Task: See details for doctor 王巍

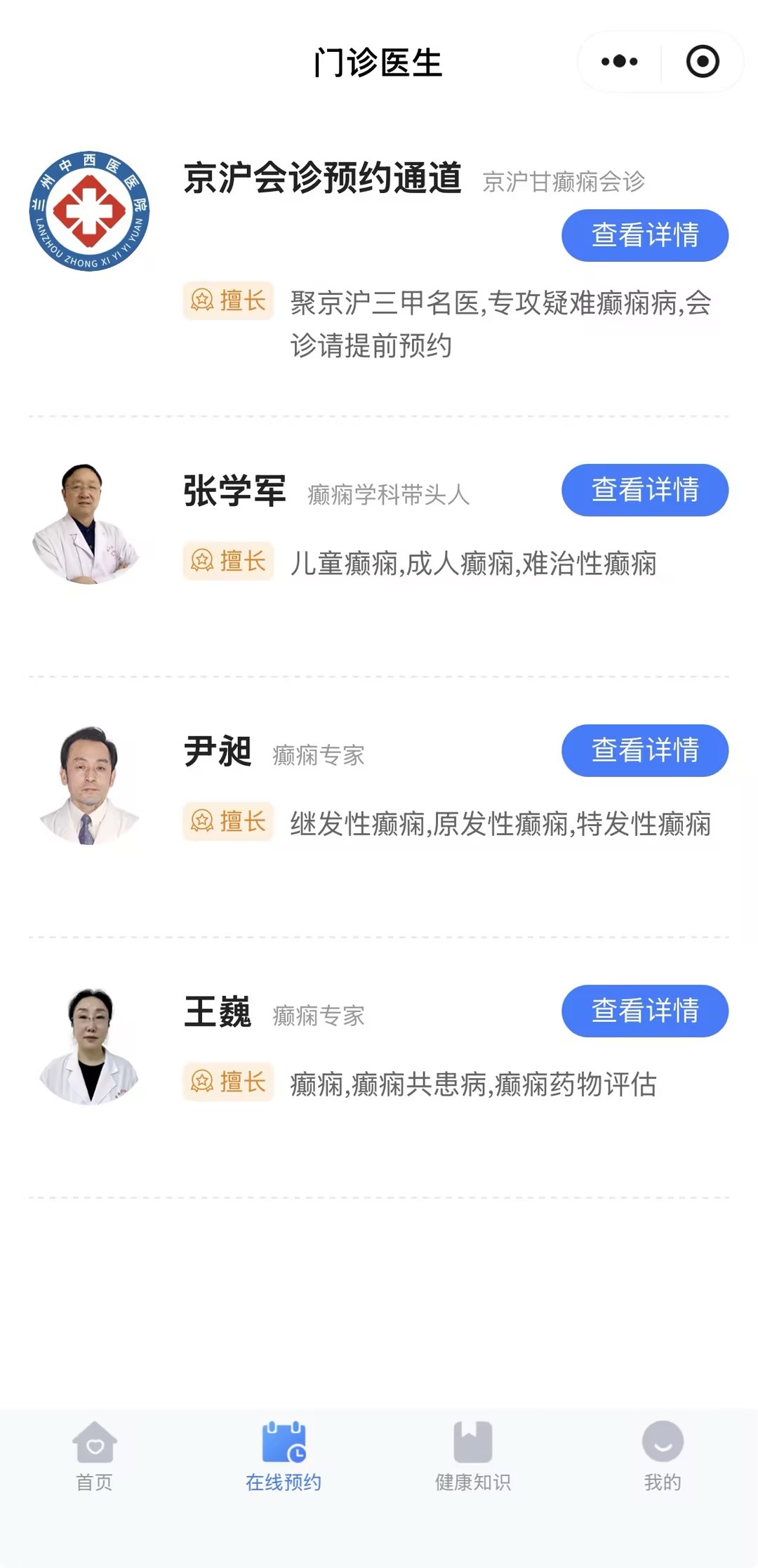Action: tap(644, 1011)
